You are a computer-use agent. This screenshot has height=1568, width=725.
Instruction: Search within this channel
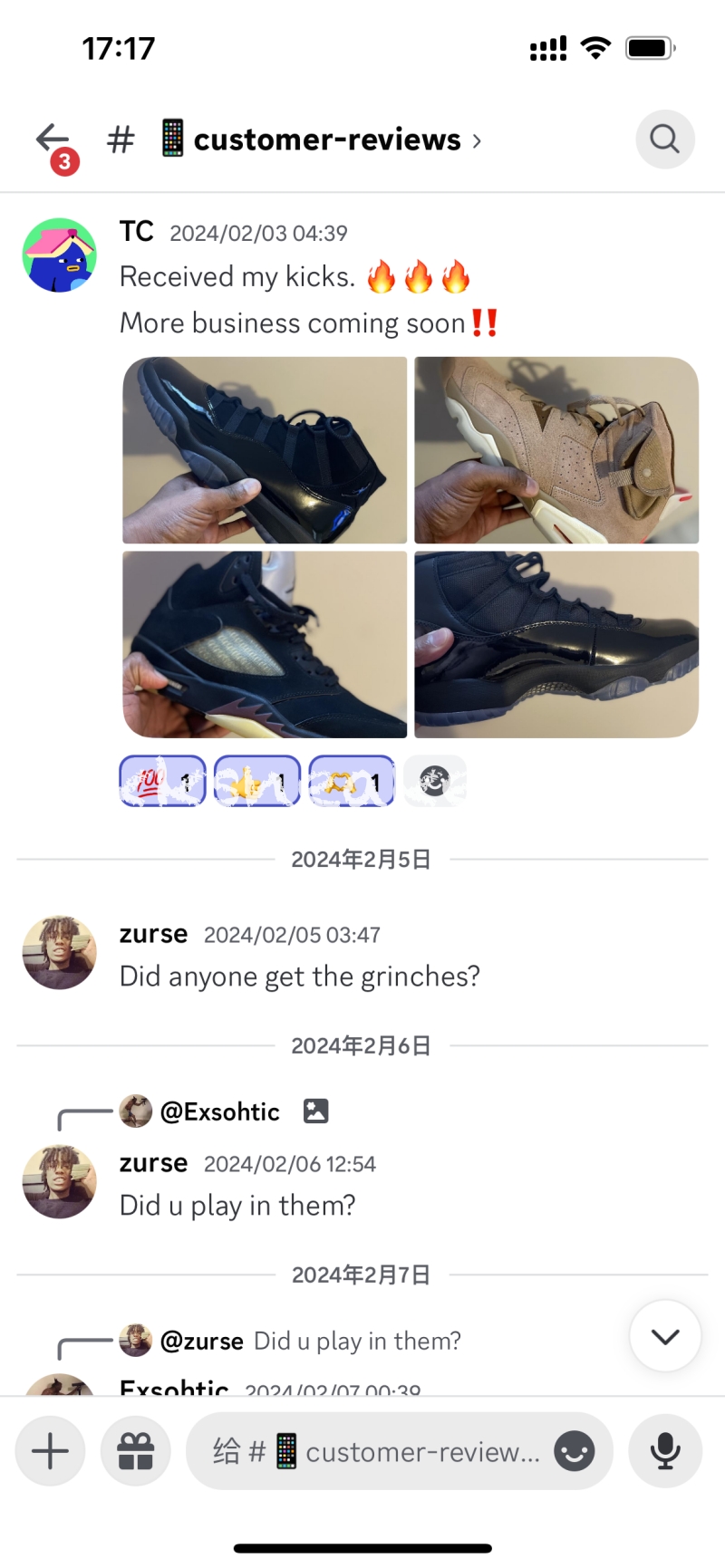(665, 139)
